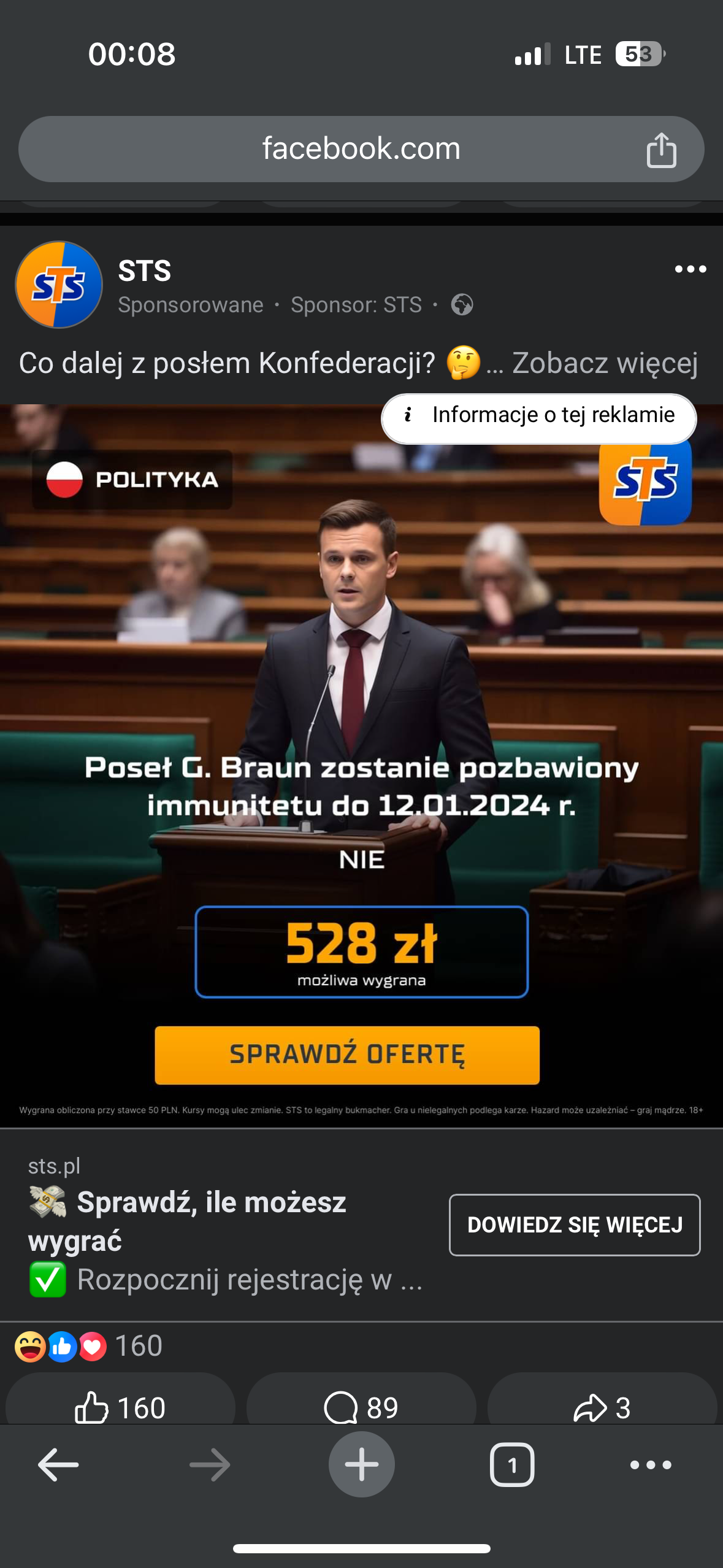
Task: Open a new browser tab
Action: click(x=361, y=1464)
